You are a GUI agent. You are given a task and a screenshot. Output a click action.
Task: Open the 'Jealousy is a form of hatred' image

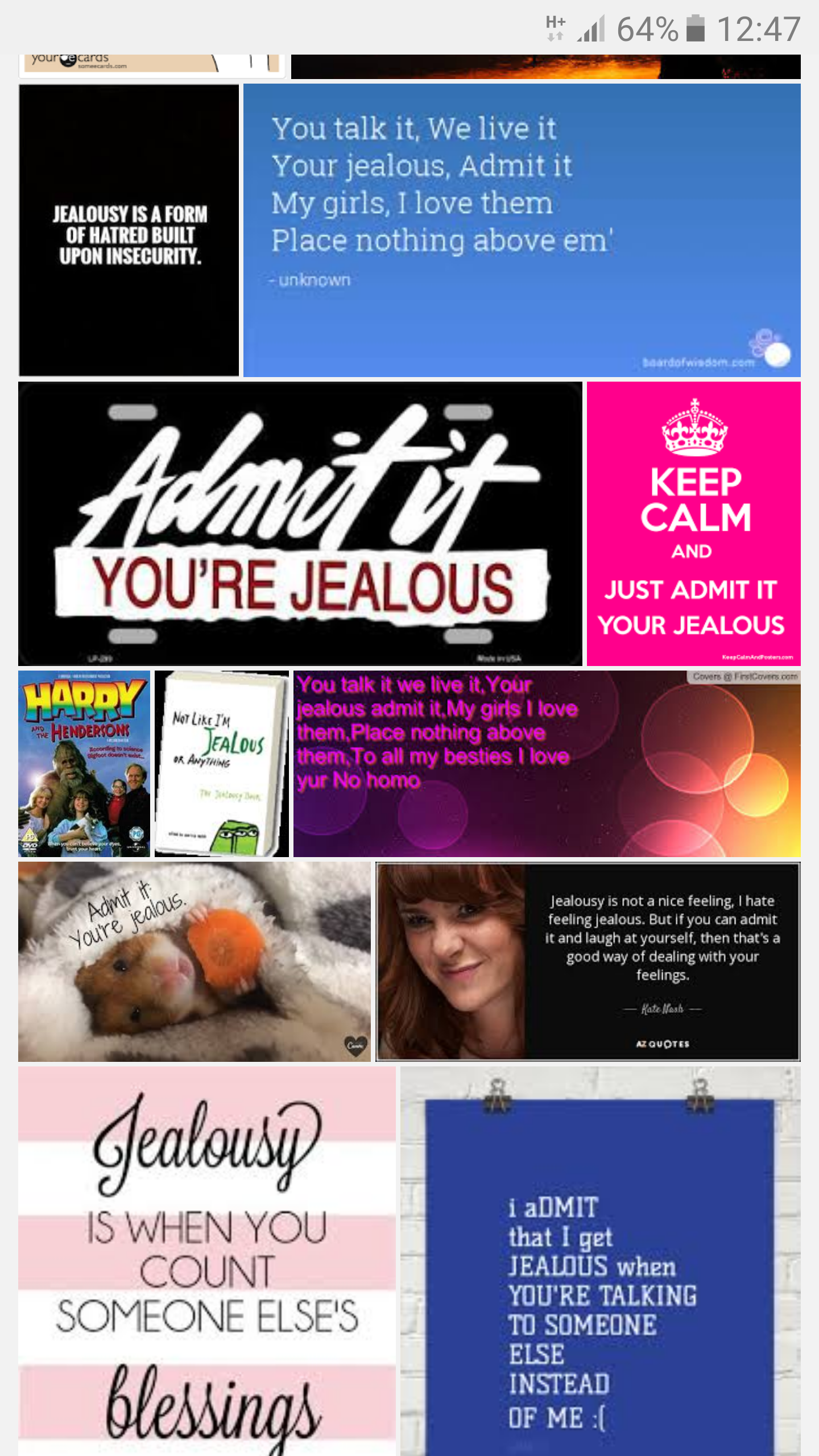(129, 230)
